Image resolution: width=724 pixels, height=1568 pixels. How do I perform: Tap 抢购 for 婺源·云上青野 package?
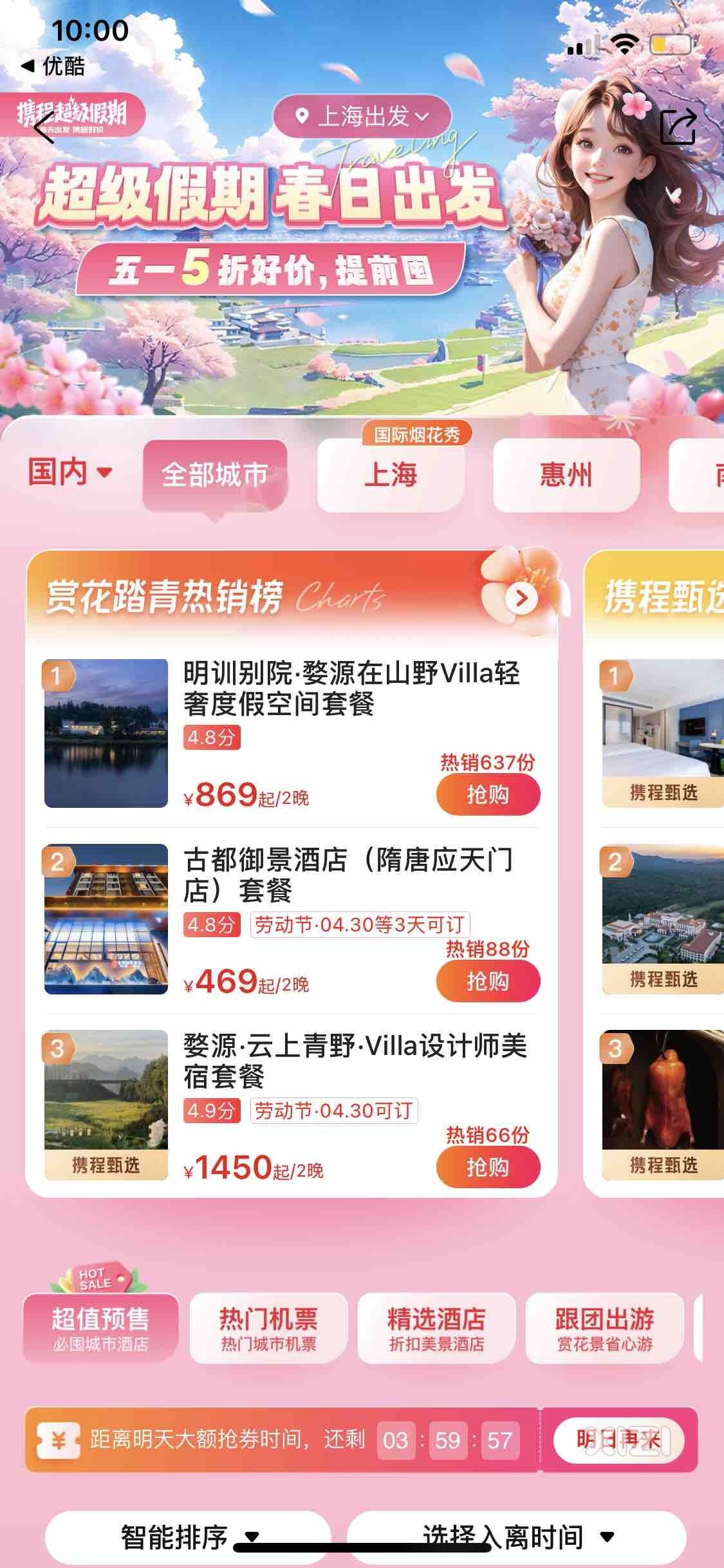[x=488, y=1167]
